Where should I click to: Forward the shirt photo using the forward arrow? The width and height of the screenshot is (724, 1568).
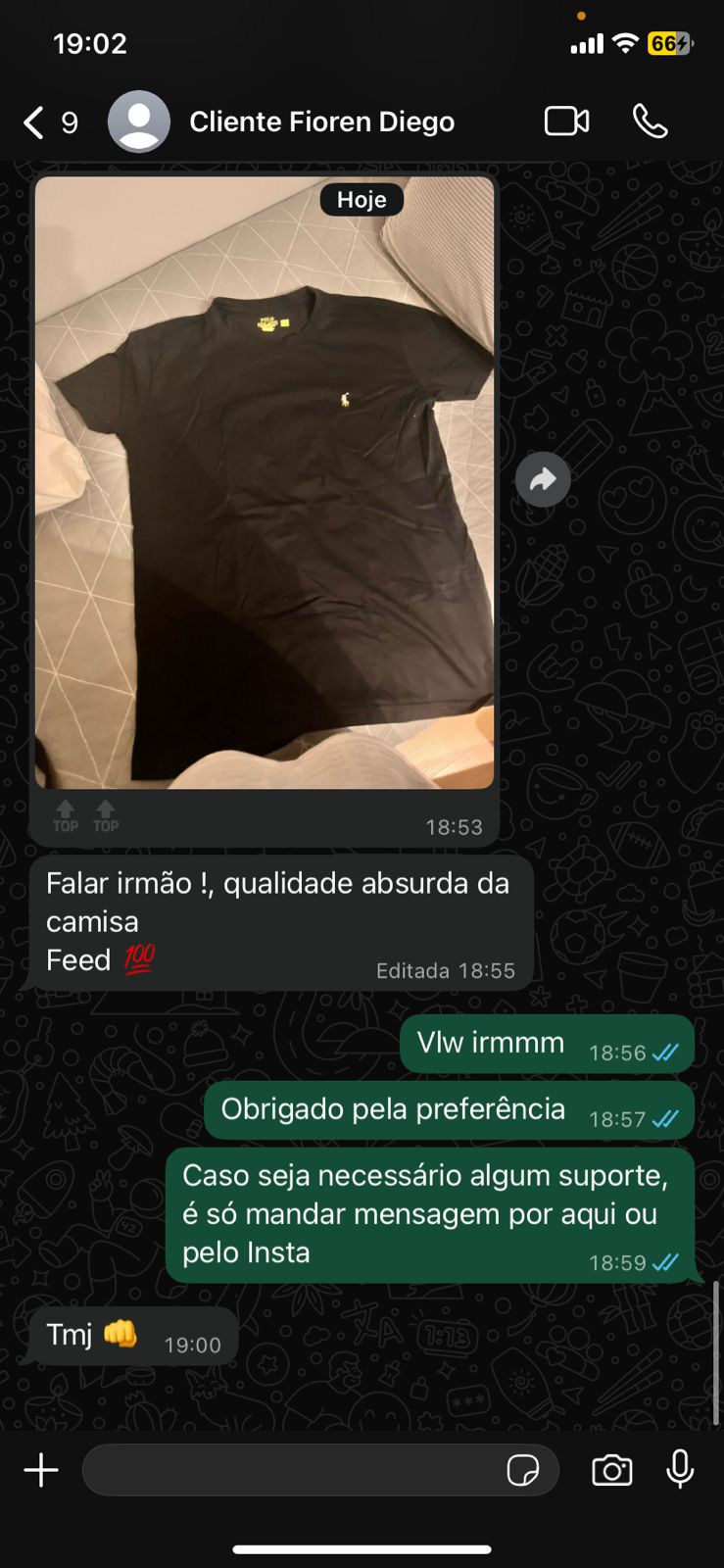click(x=543, y=479)
